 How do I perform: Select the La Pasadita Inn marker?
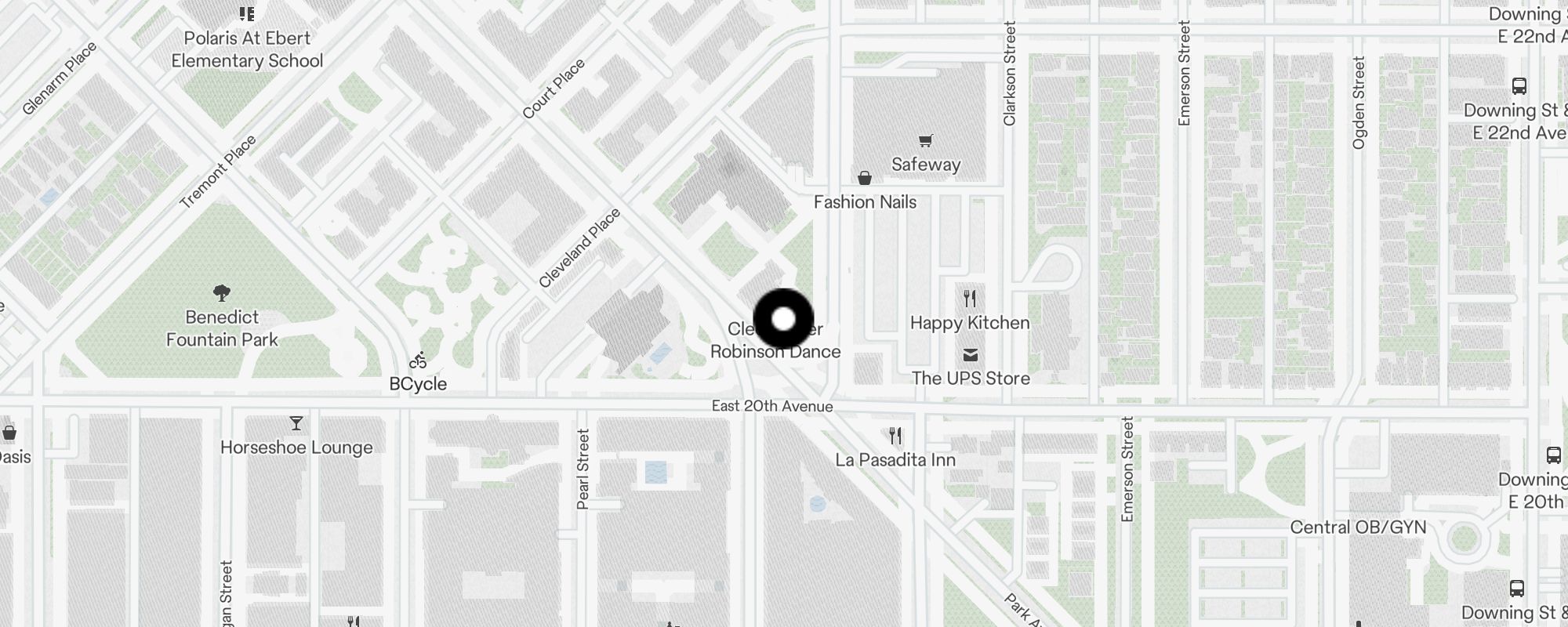click(895, 436)
